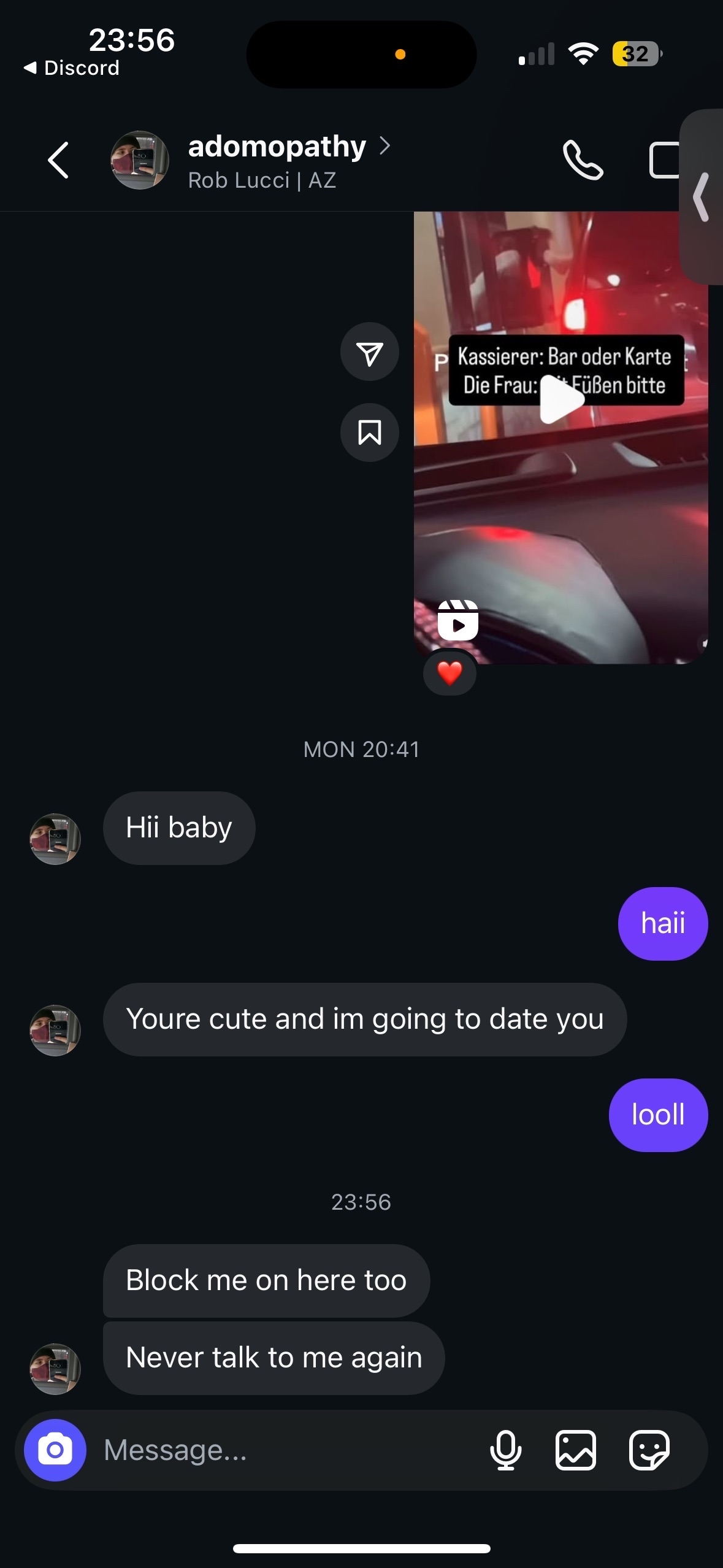The image size is (723, 1568).
Task: Start an audio call with adomopathy
Action: pos(583,160)
